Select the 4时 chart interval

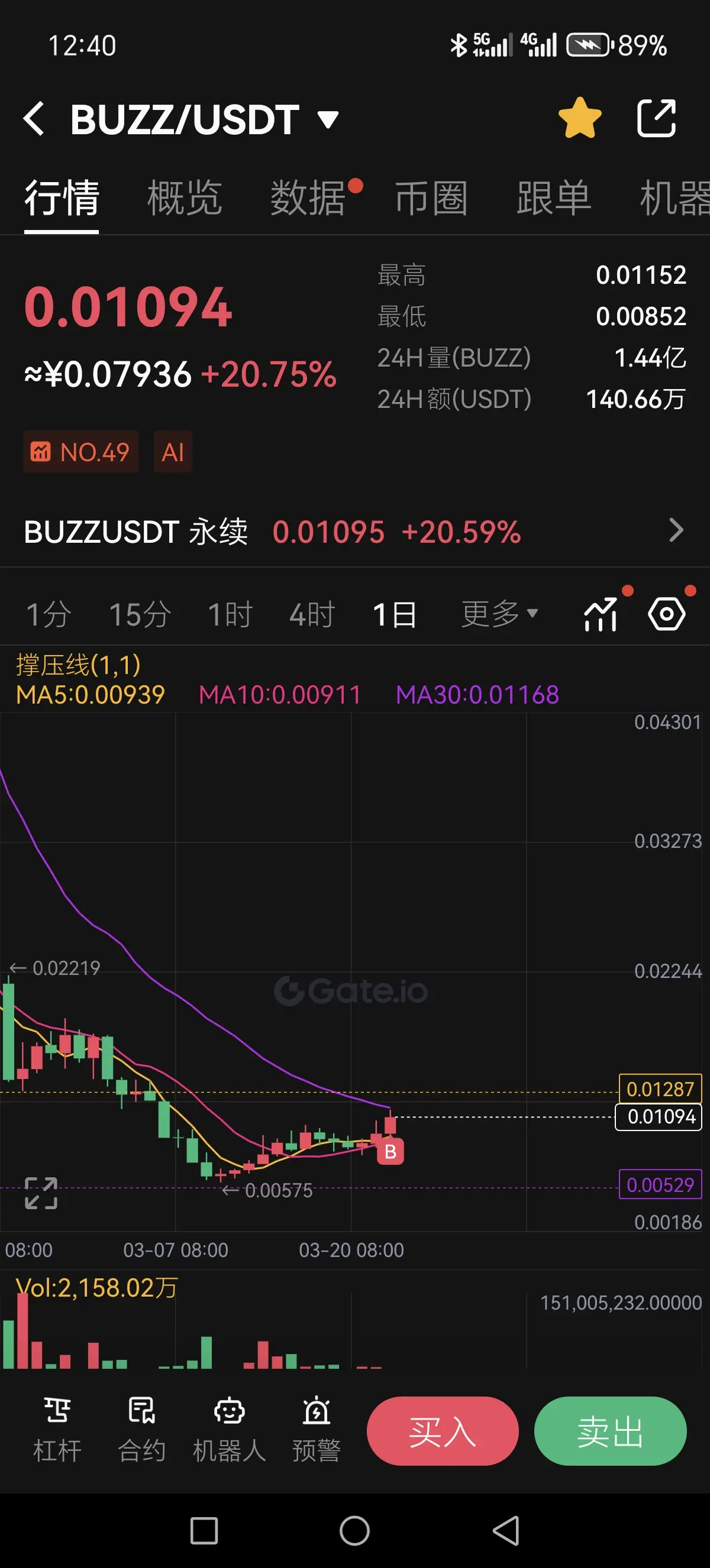click(312, 614)
